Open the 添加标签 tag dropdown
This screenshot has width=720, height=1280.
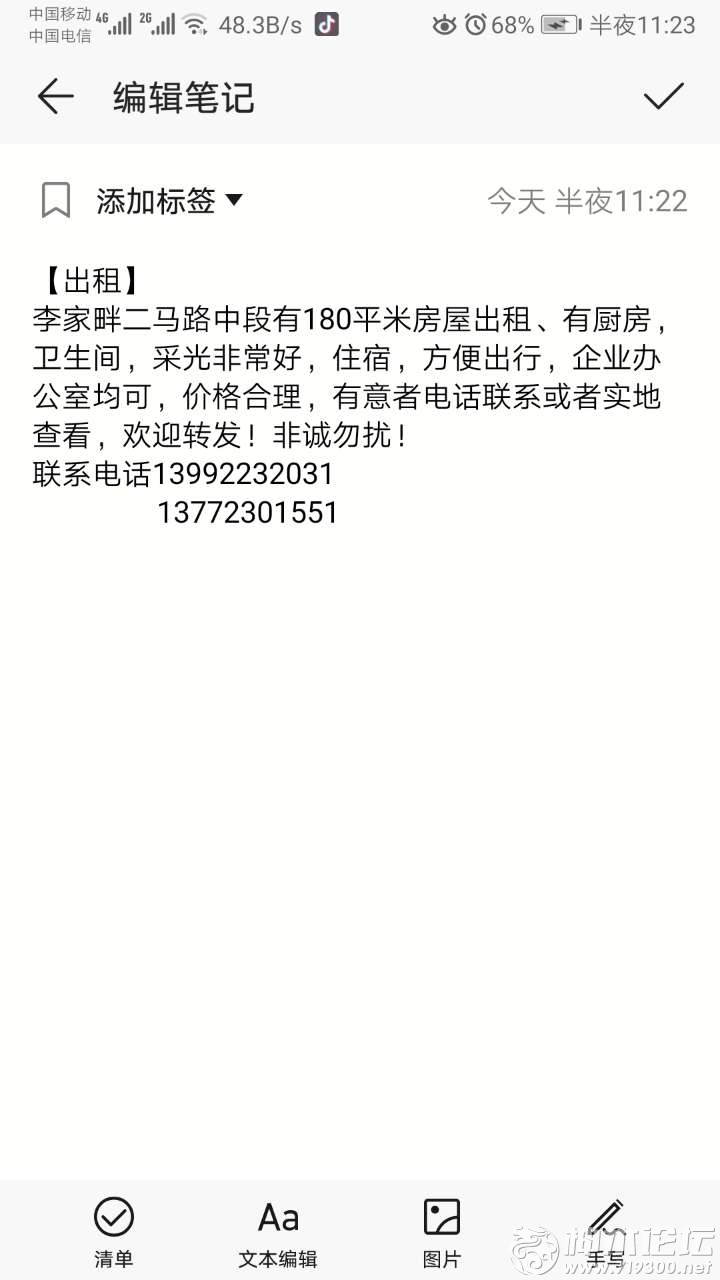(x=170, y=201)
